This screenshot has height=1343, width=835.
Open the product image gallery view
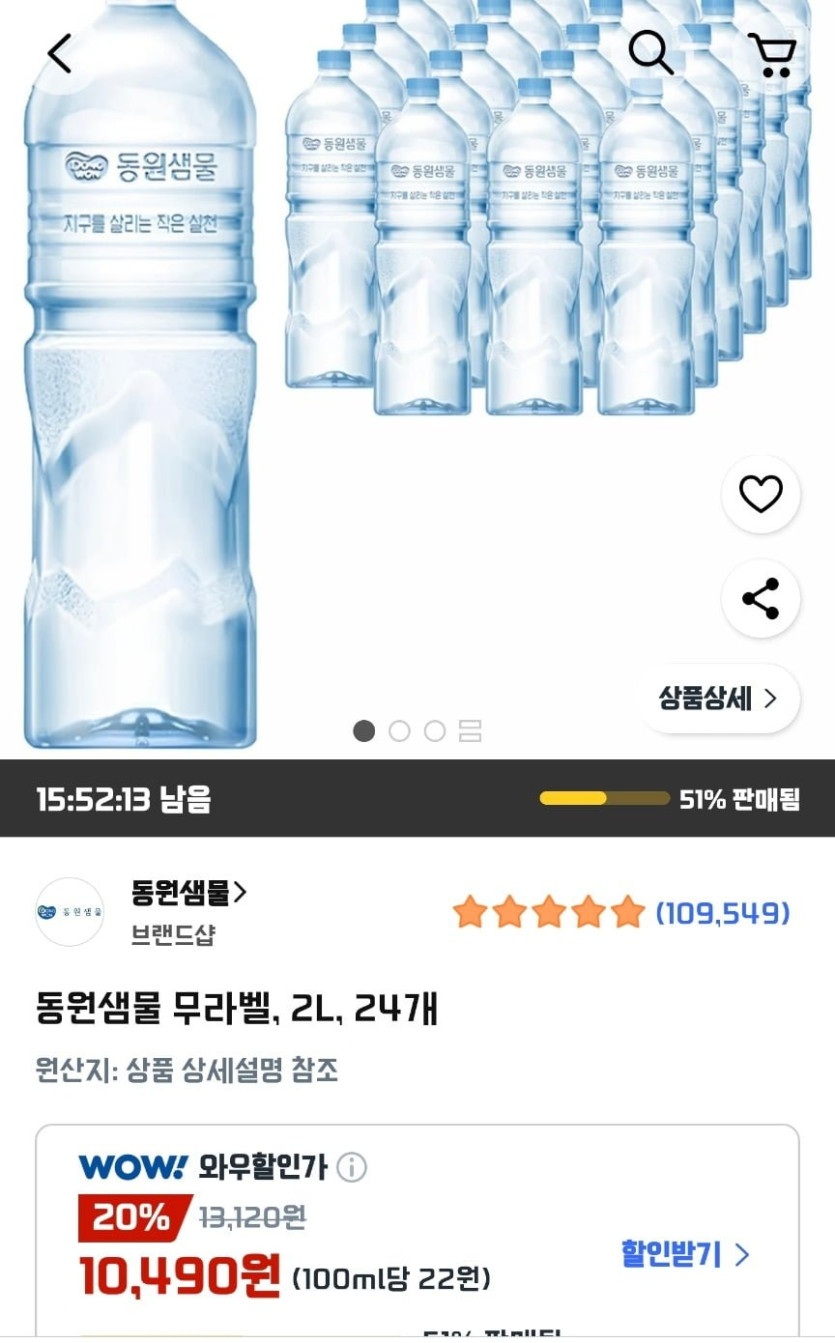pyautogui.click(x=470, y=731)
